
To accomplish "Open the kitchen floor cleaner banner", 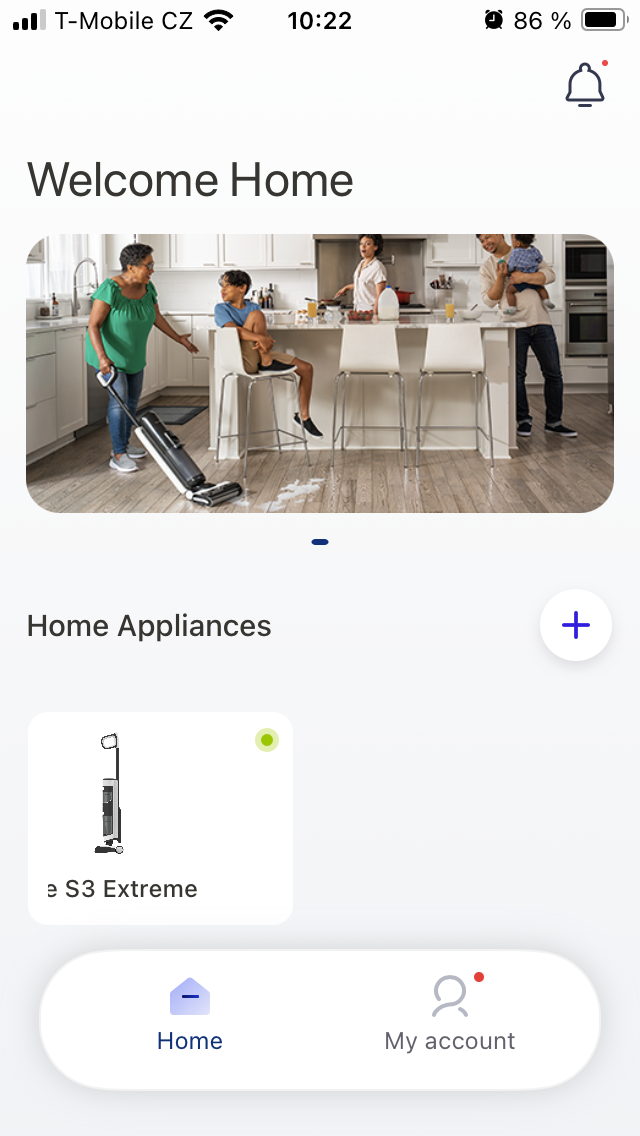I will pos(320,373).
